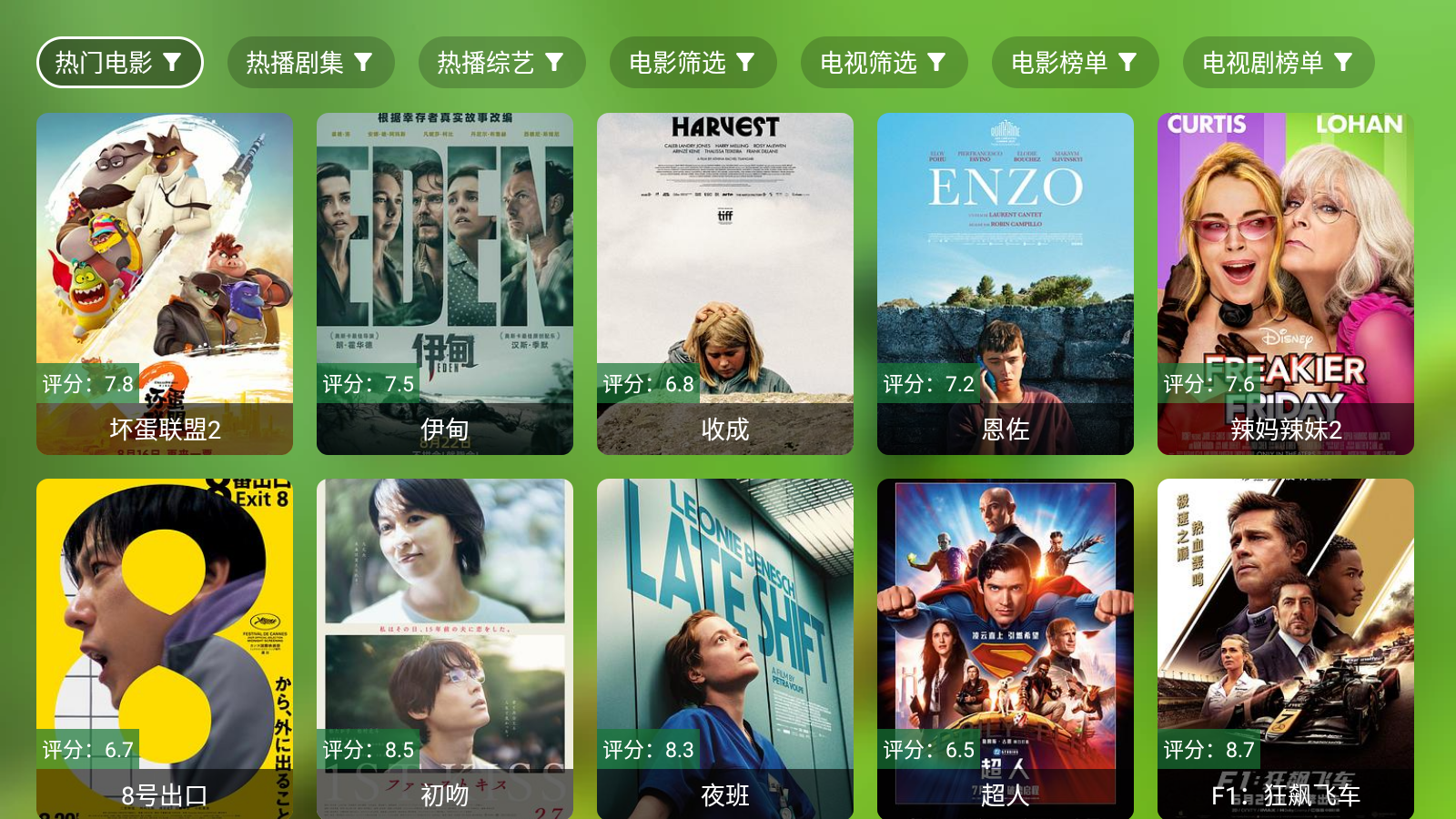Image resolution: width=1456 pixels, height=819 pixels.
Task: Show the 电视剧榜单 ranking list
Action: click(1278, 62)
